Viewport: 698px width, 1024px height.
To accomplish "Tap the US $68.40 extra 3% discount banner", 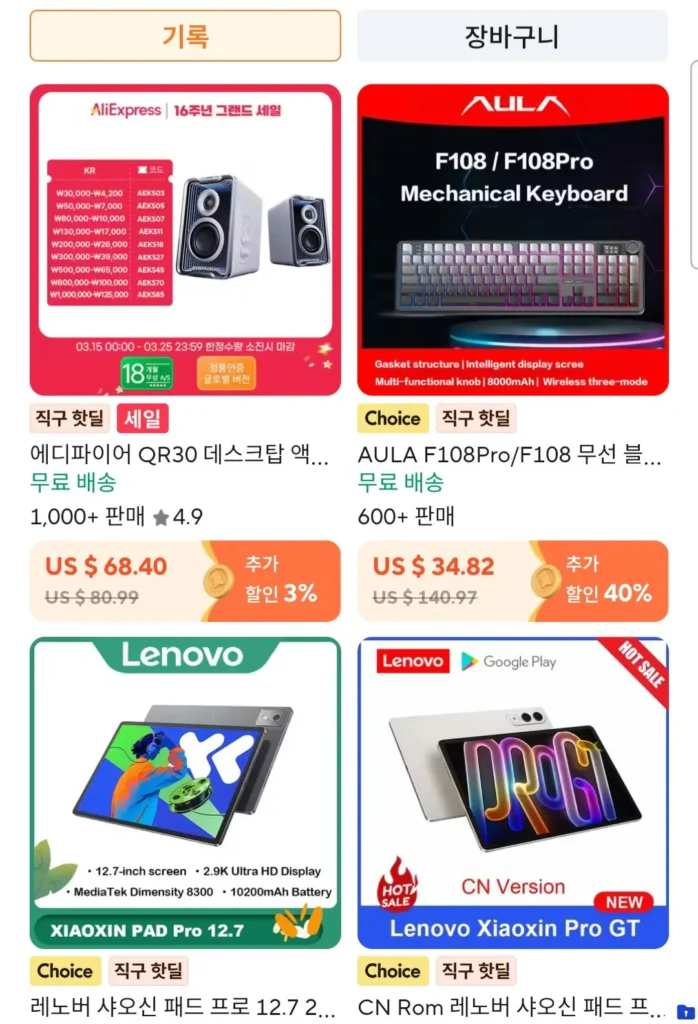I will click(185, 581).
